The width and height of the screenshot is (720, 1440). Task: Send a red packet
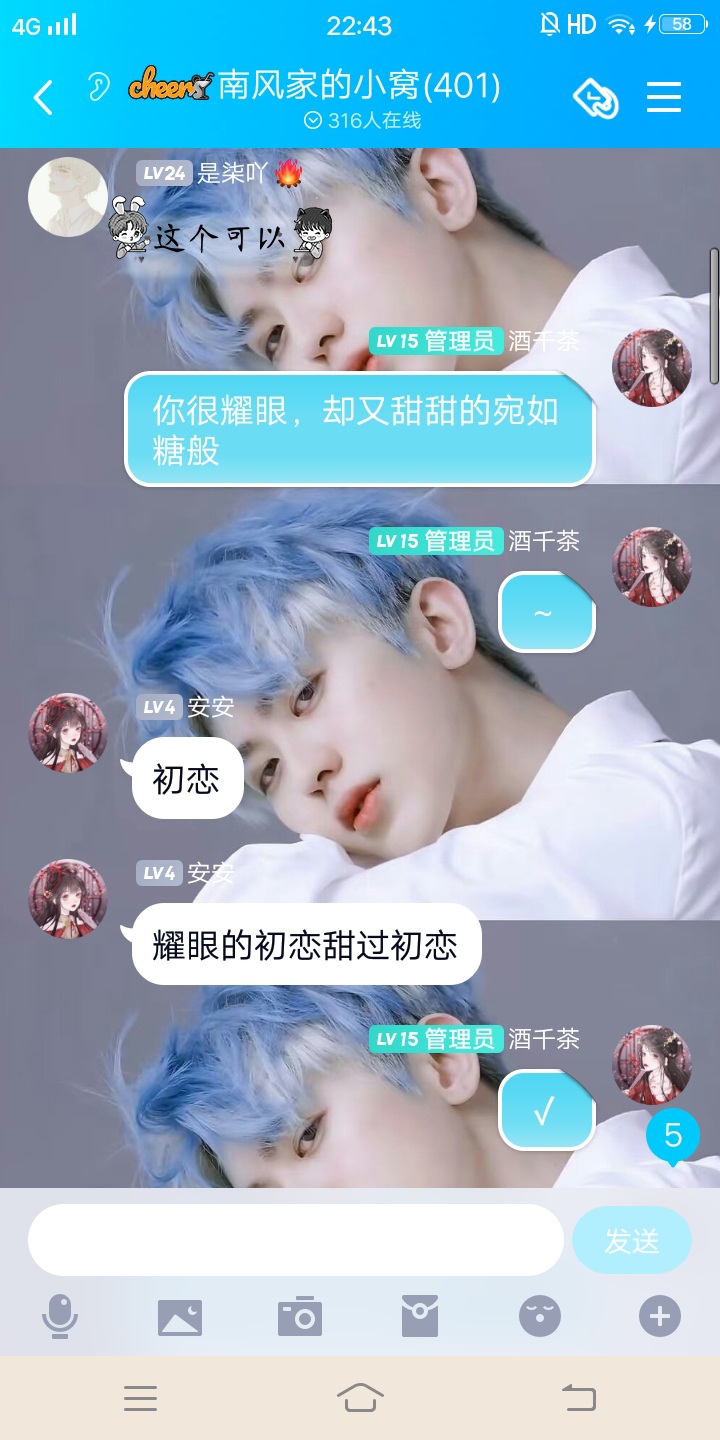pos(420,1316)
